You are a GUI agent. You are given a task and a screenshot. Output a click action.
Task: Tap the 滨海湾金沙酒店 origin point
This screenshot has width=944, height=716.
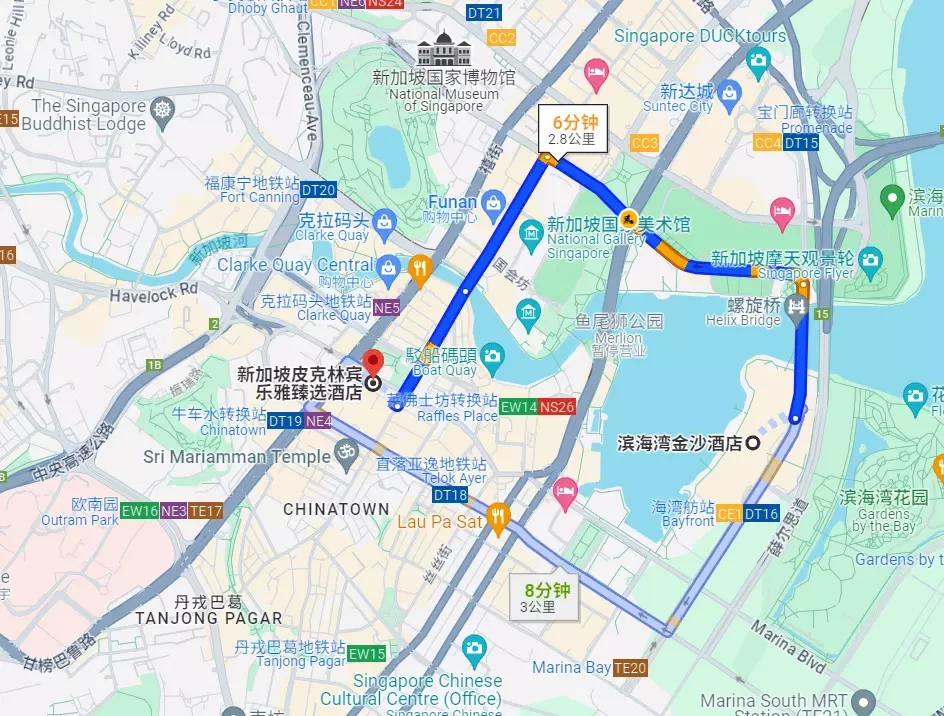(753, 443)
